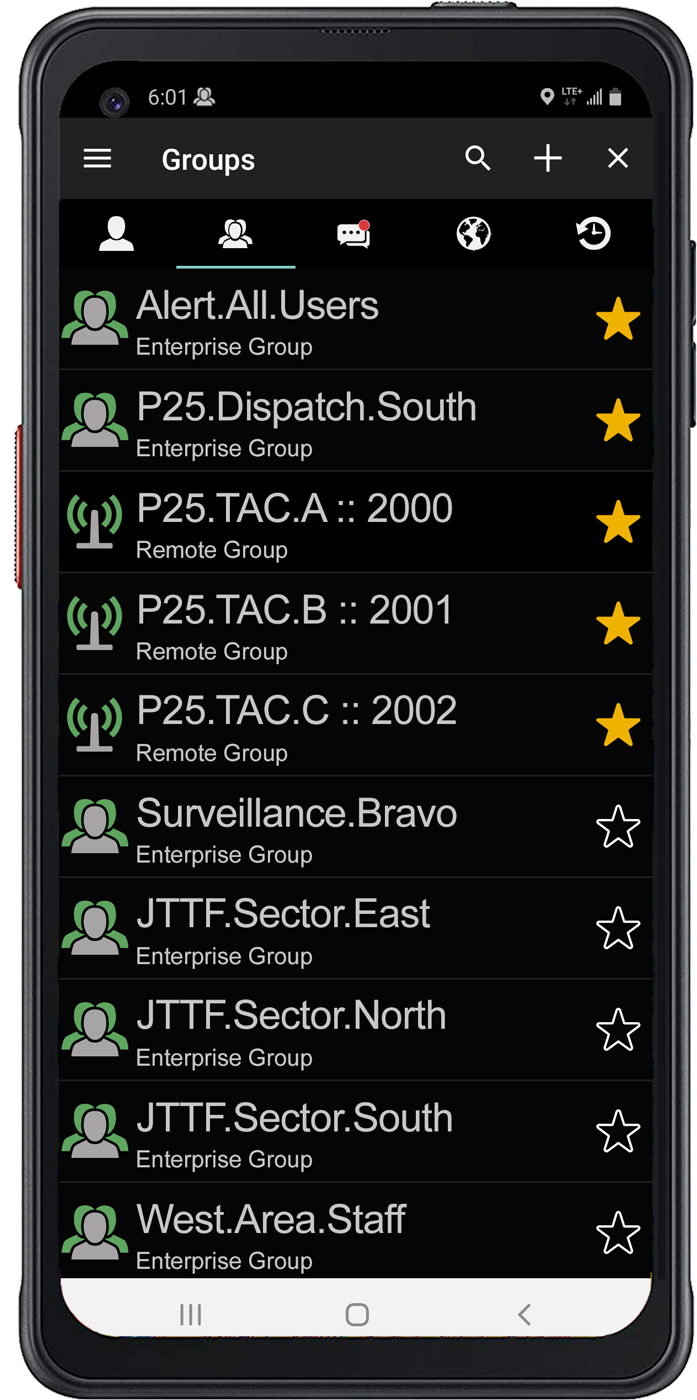Favorite the Surveillance.Bravo group
Image resolution: width=697 pixels, height=1400 pixels.
[x=618, y=828]
